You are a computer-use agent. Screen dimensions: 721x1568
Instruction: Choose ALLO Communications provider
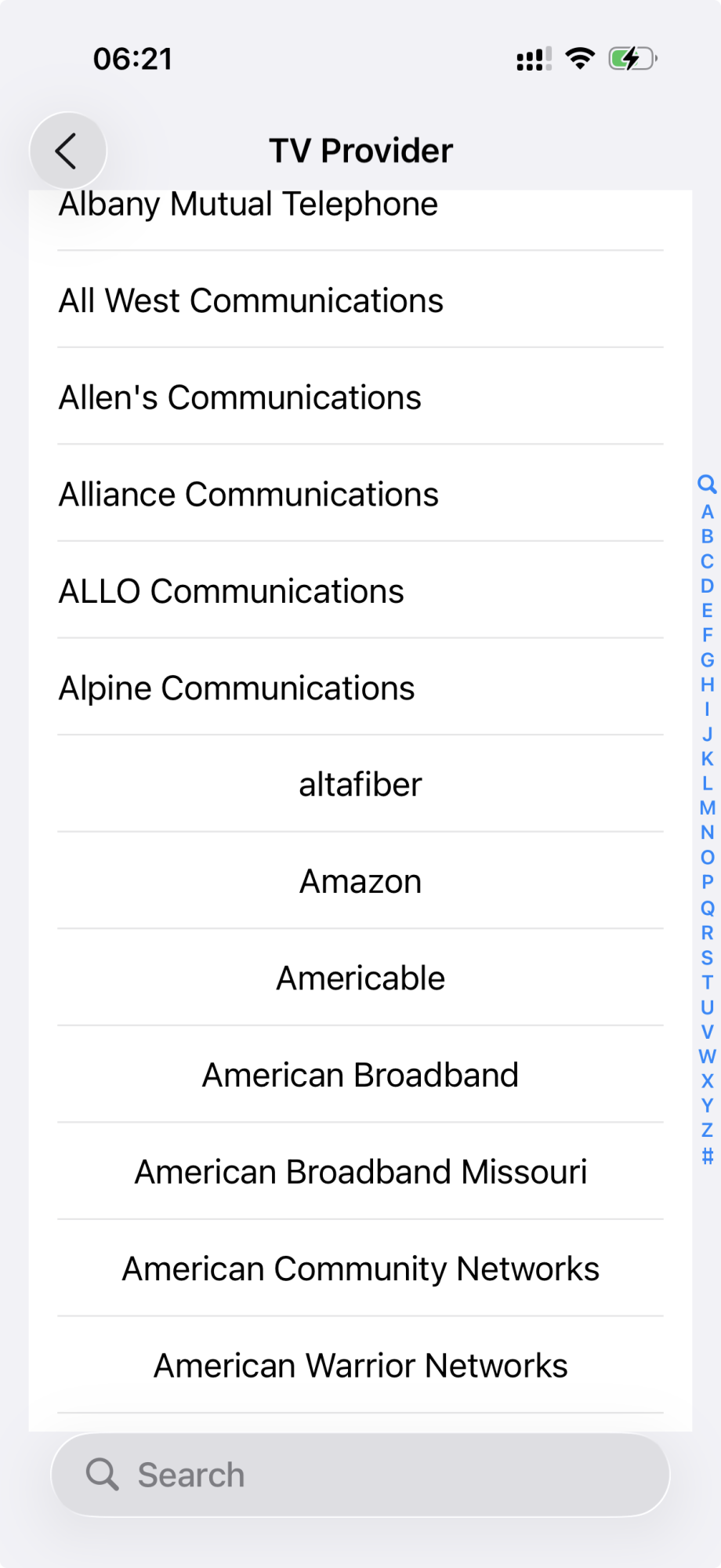point(230,590)
